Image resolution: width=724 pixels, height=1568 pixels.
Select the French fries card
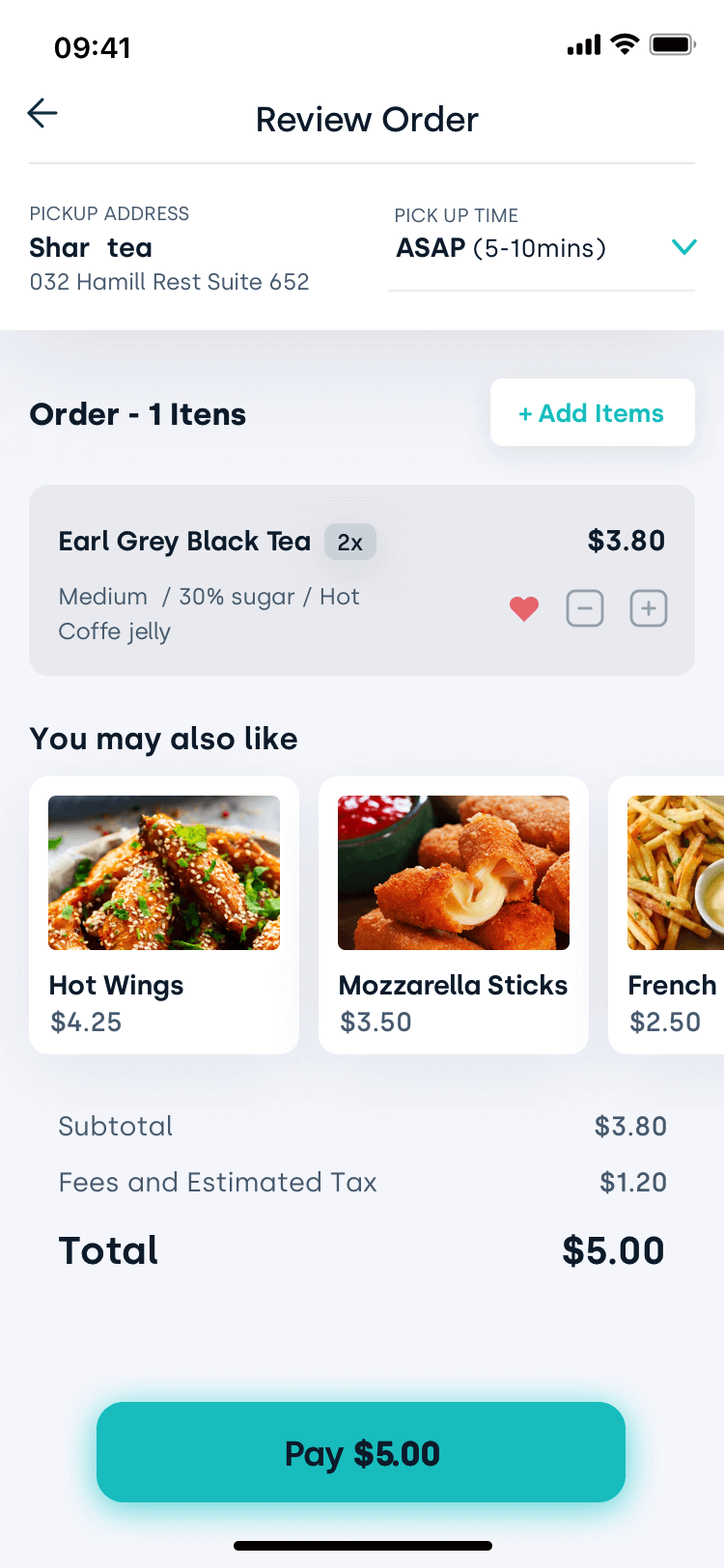tap(666, 915)
